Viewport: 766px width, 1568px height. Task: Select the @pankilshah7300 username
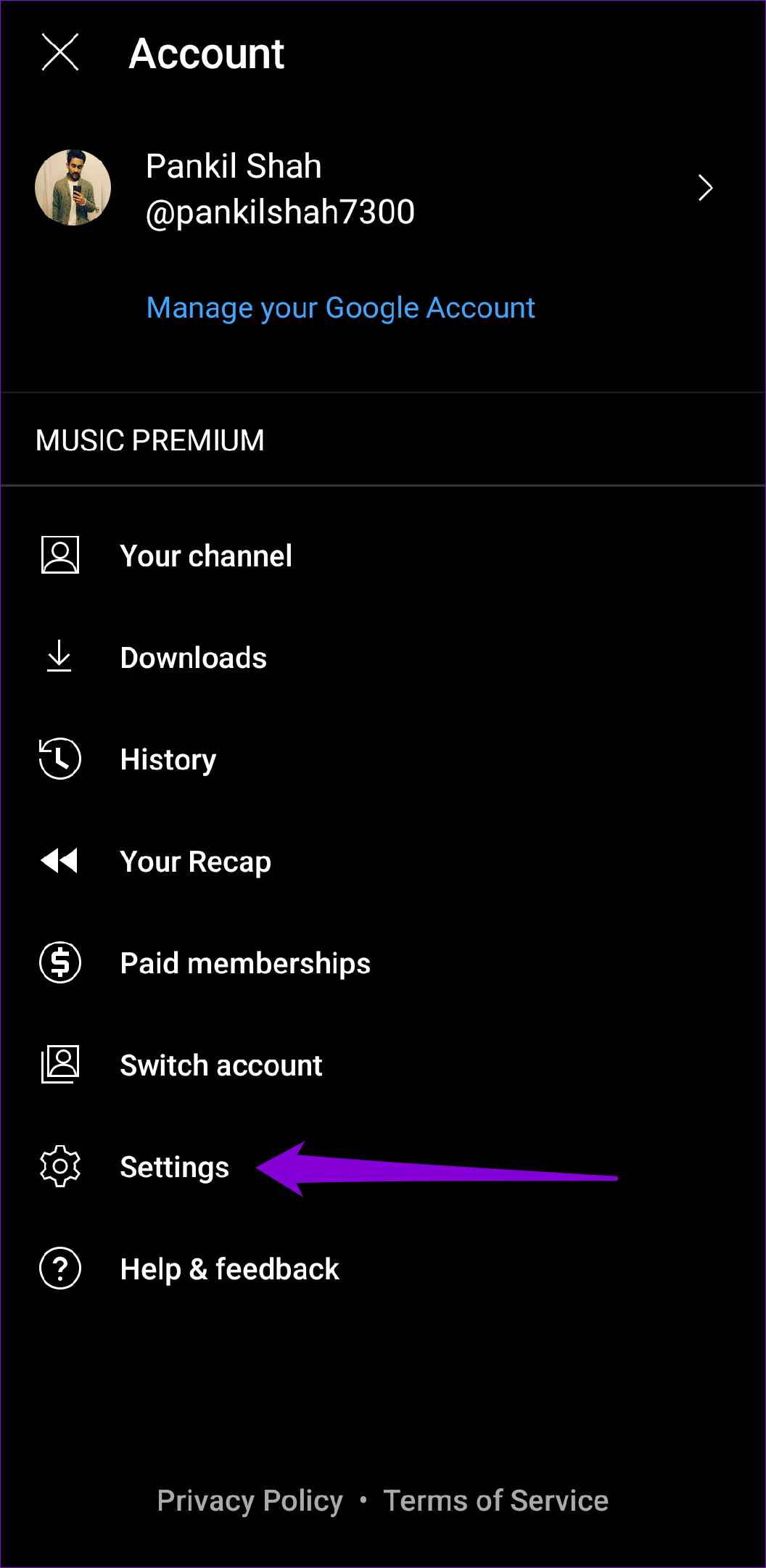[280, 211]
